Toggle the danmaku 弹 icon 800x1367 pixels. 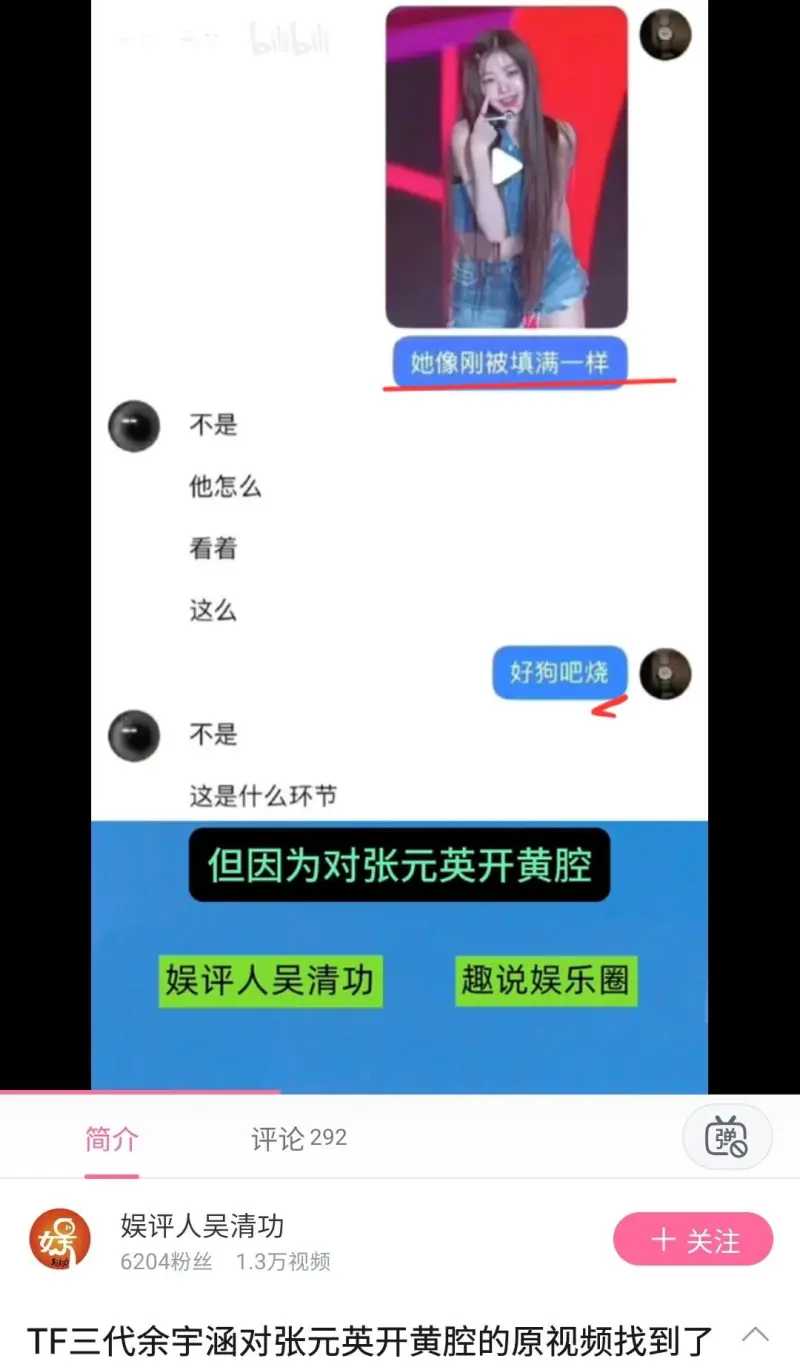[x=727, y=1138]
